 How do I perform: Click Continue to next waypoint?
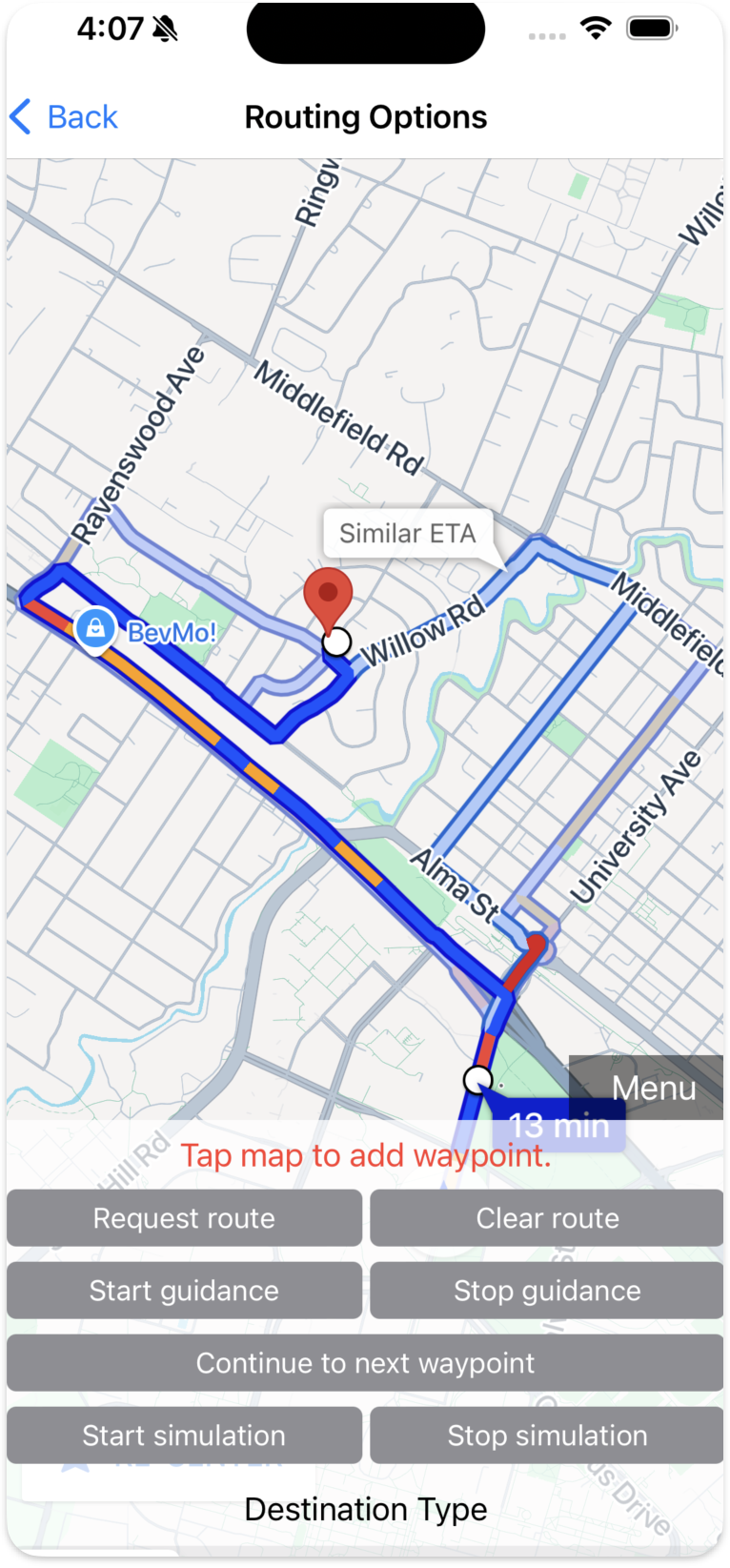(365, 1362)
